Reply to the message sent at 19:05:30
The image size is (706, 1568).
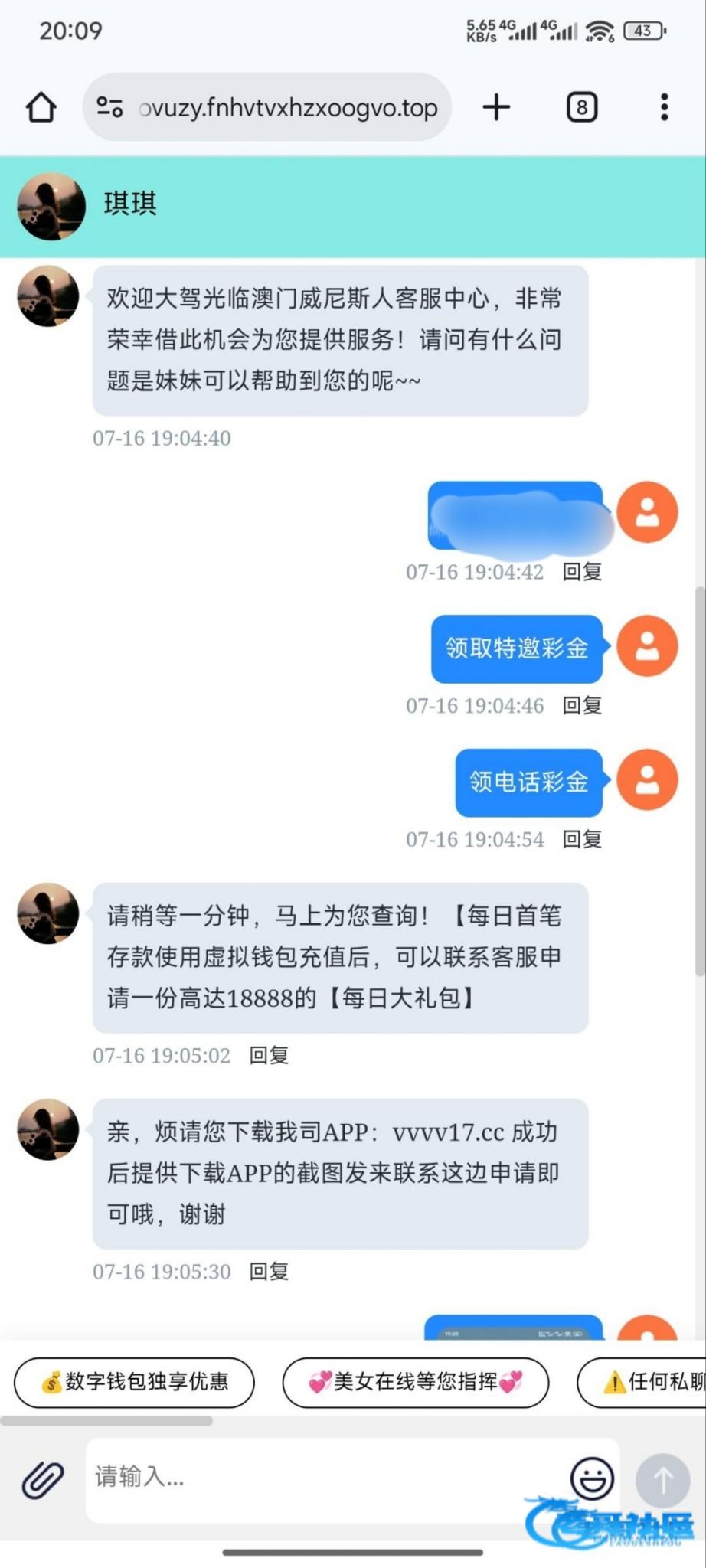point(269,1271)
